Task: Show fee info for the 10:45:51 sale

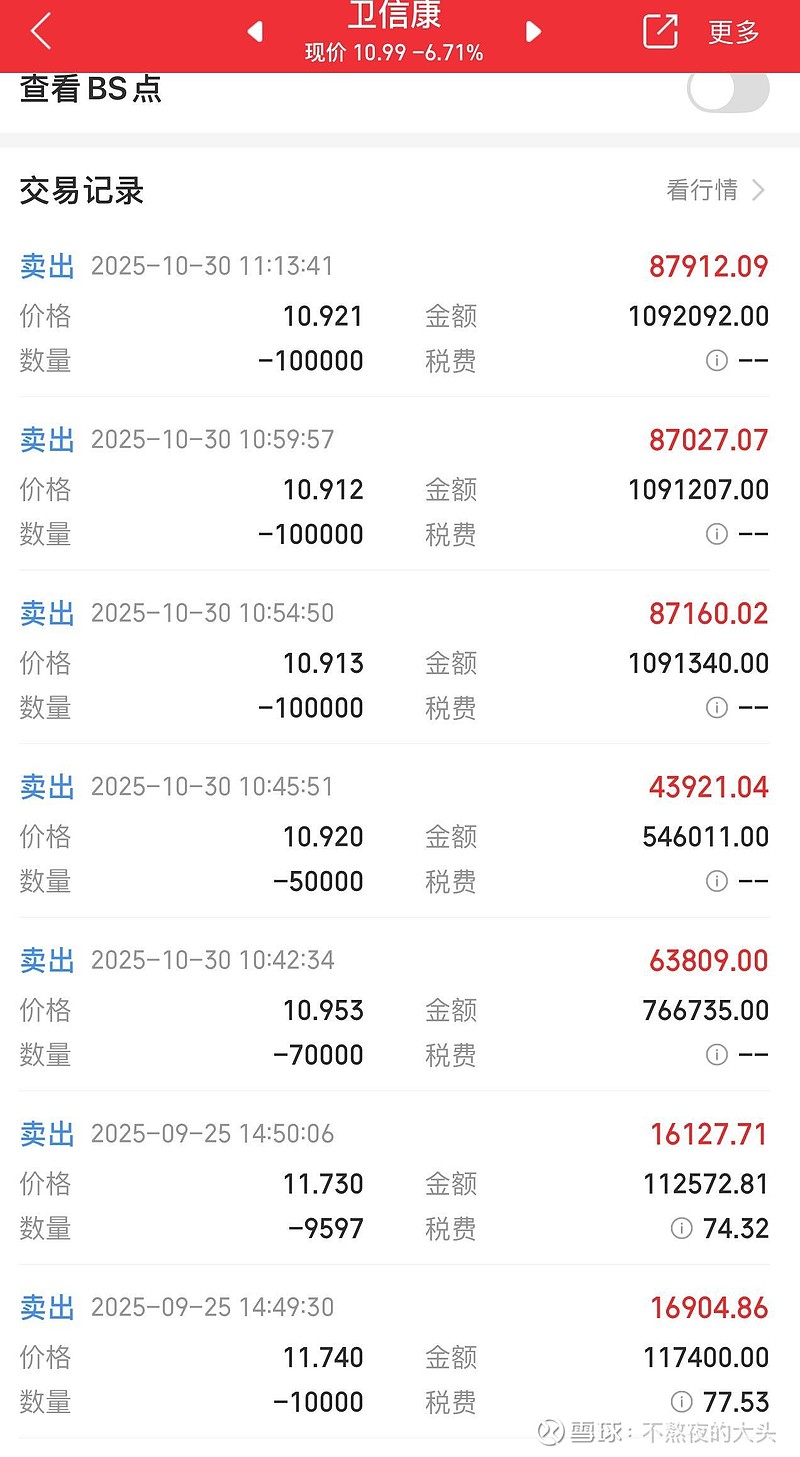Action: pyautogui.click(x=716, y=881)
